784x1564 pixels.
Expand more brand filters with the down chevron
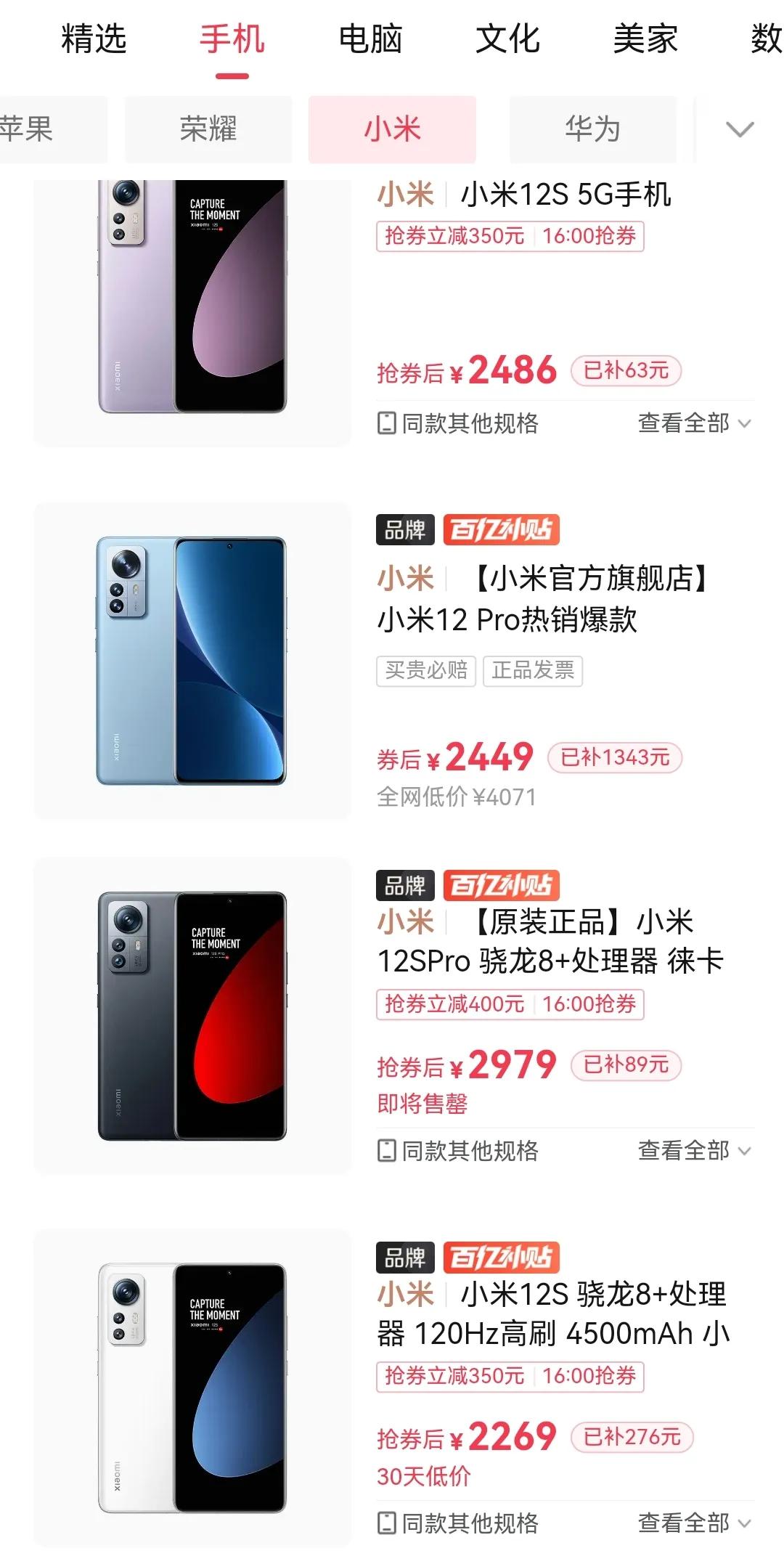pos(740,129)
